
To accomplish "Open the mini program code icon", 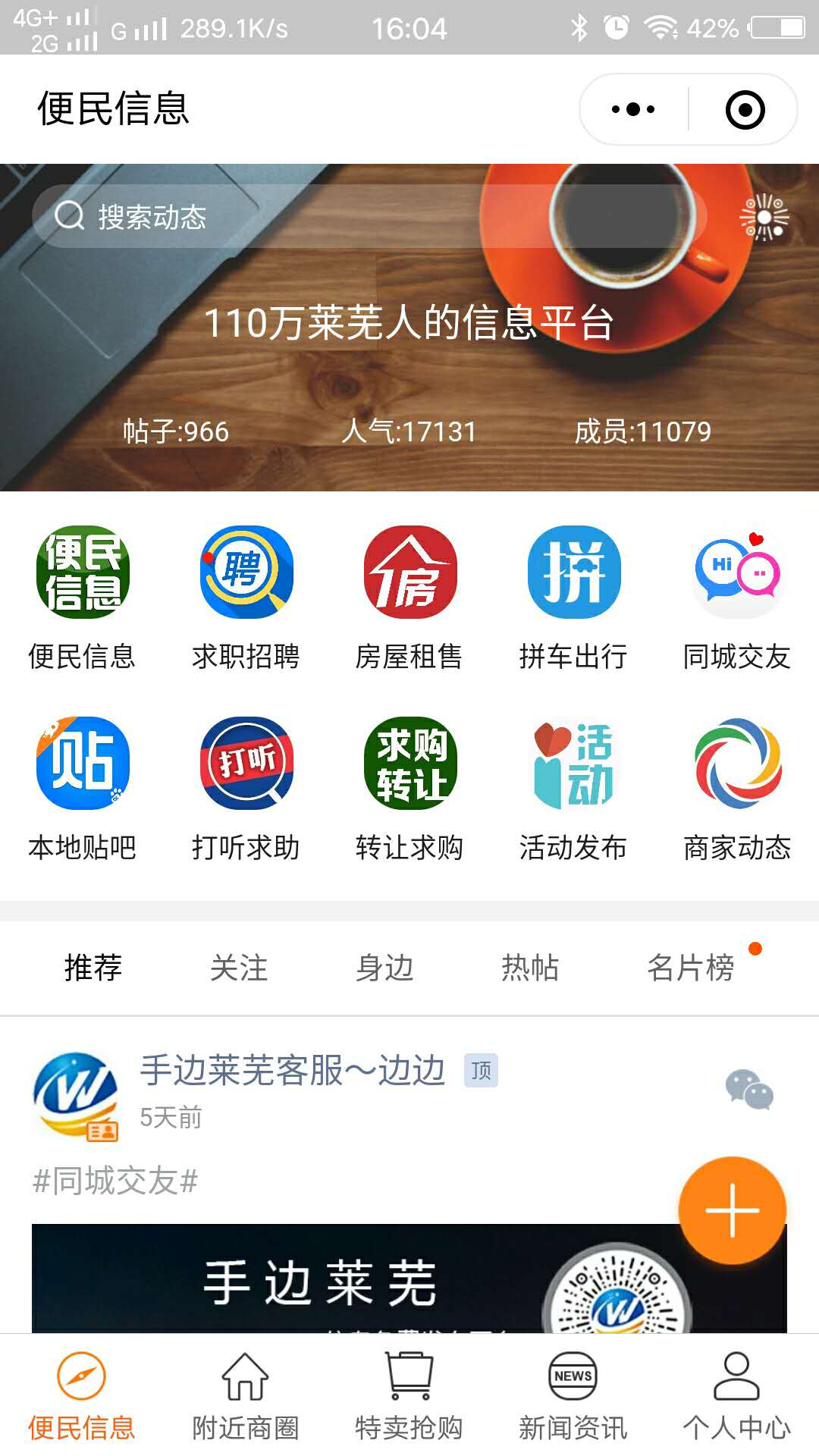I will 764,218.
